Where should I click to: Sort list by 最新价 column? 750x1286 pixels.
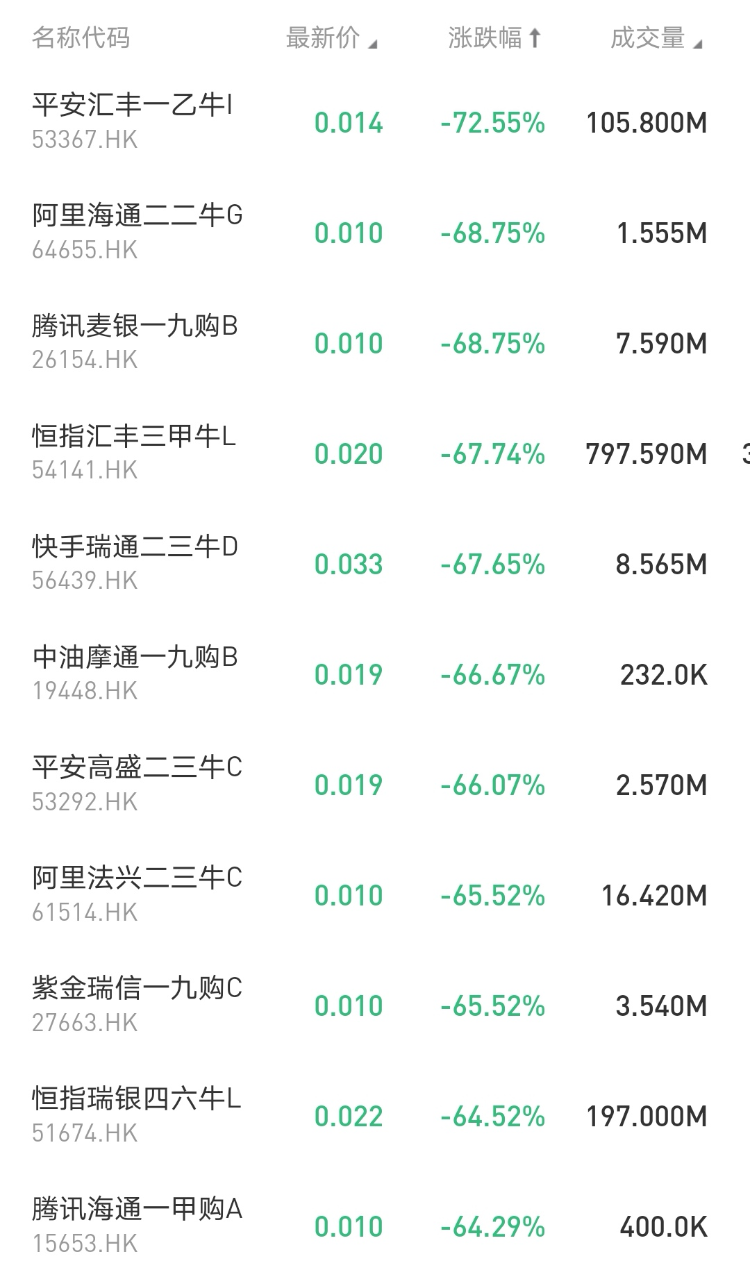[x=331, y=39]
